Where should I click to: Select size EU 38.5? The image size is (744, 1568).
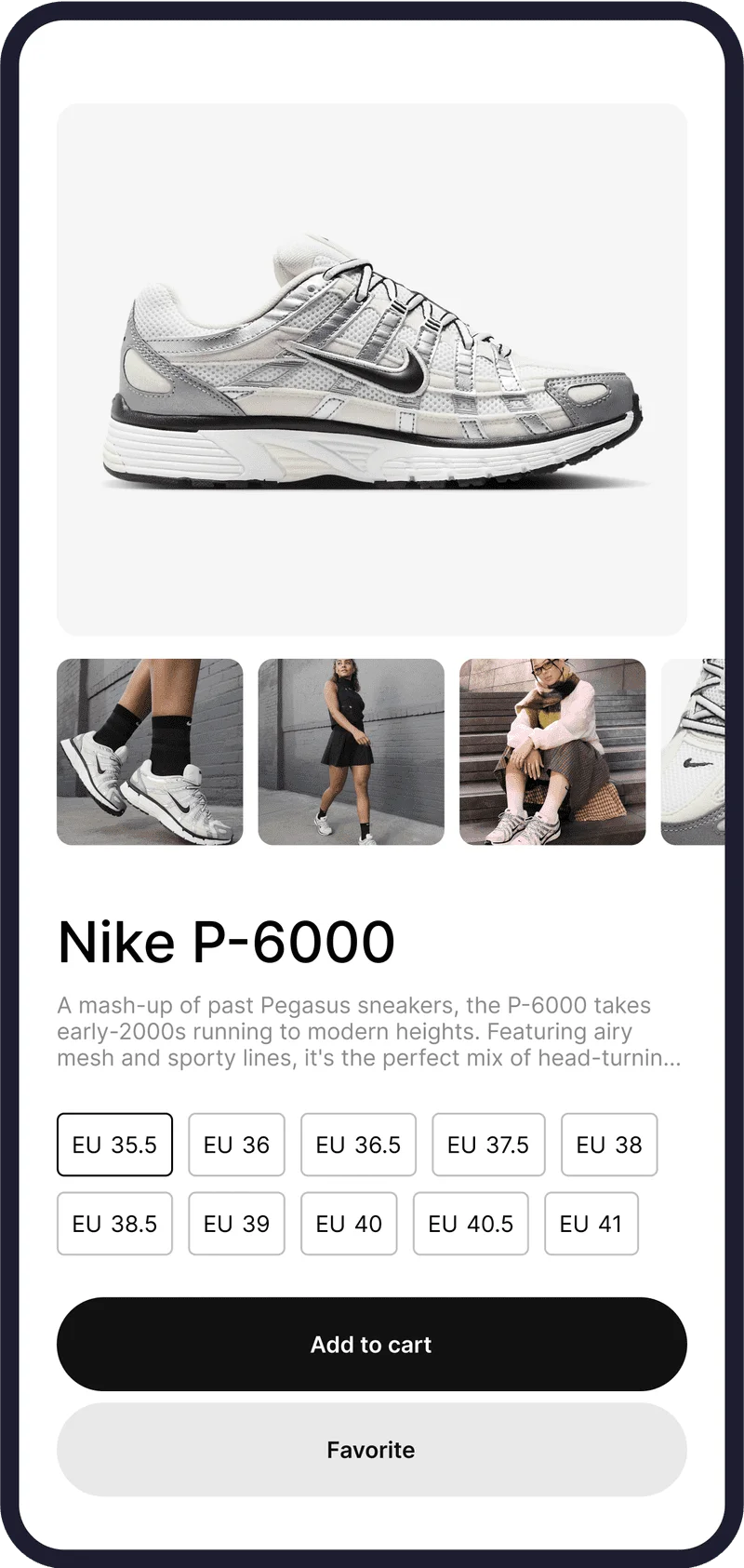[114, 1224]
